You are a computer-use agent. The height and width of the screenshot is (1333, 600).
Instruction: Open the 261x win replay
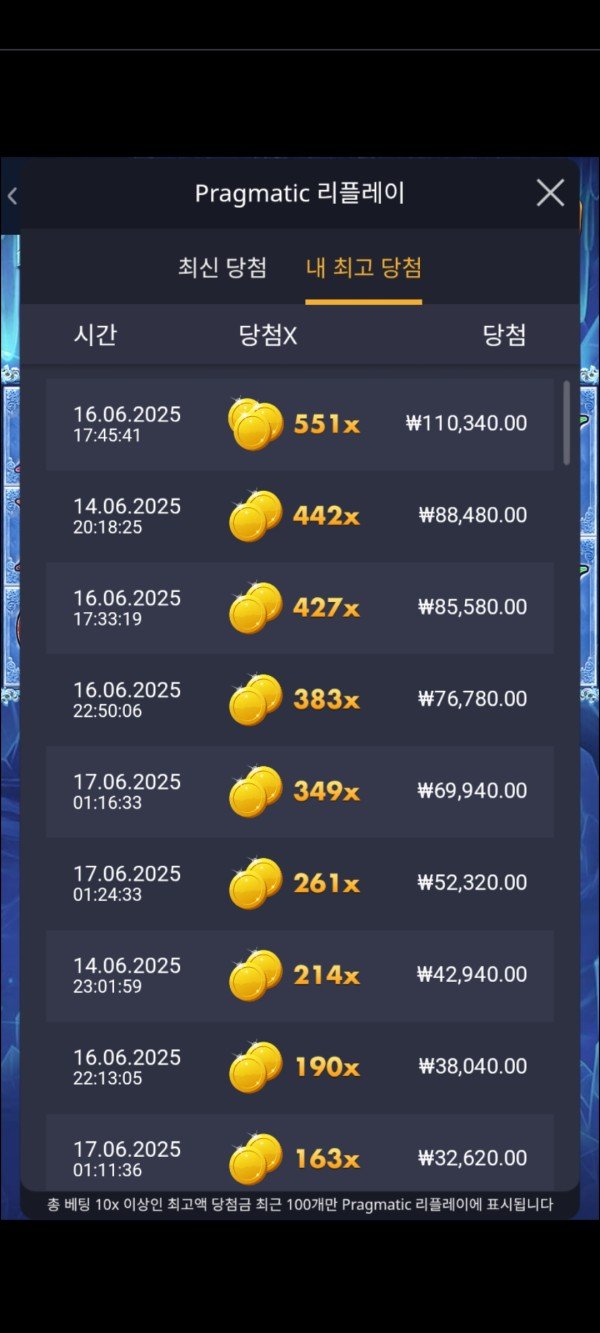point(300,884)
